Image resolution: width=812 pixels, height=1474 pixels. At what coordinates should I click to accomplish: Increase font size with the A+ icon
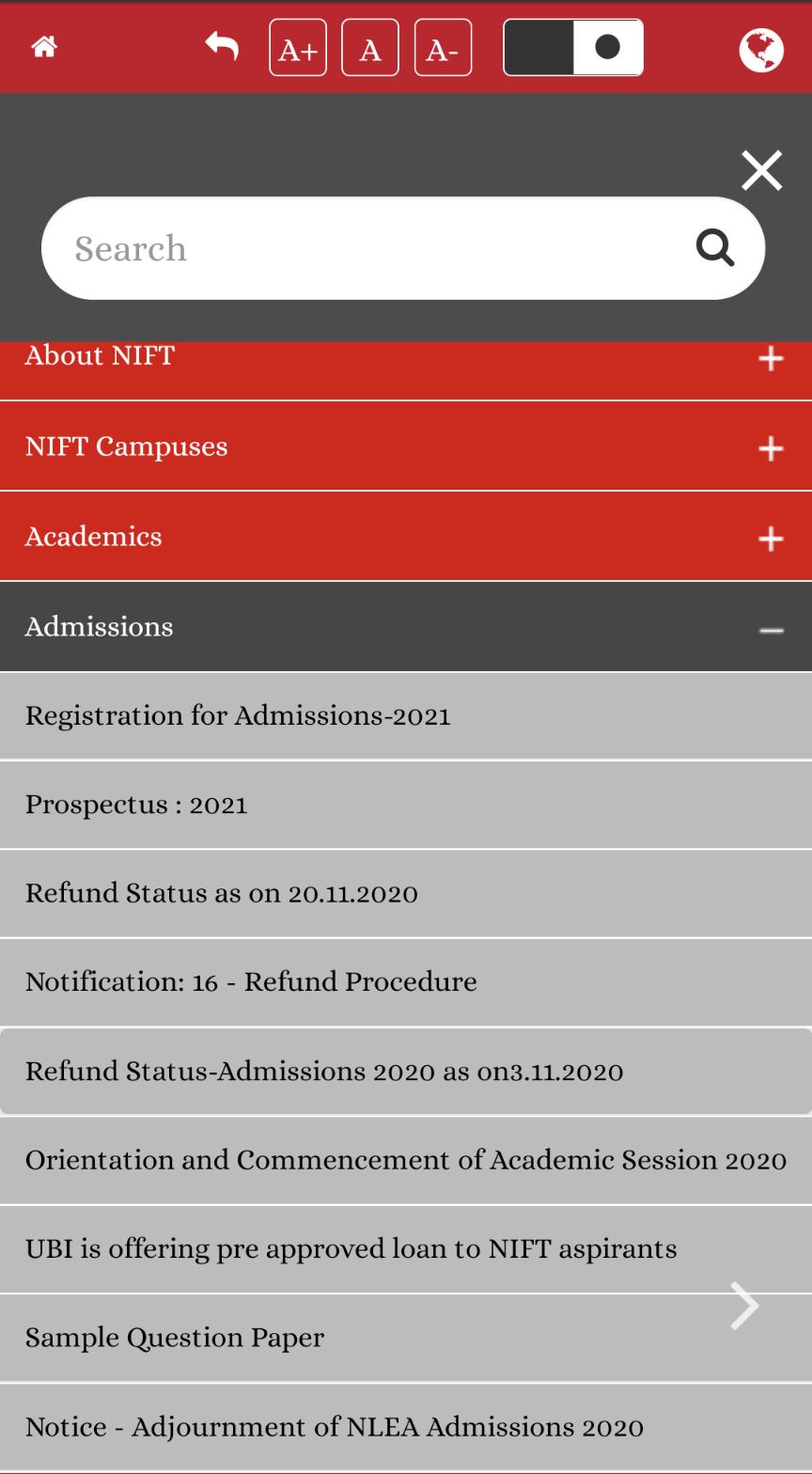[297, 47]
